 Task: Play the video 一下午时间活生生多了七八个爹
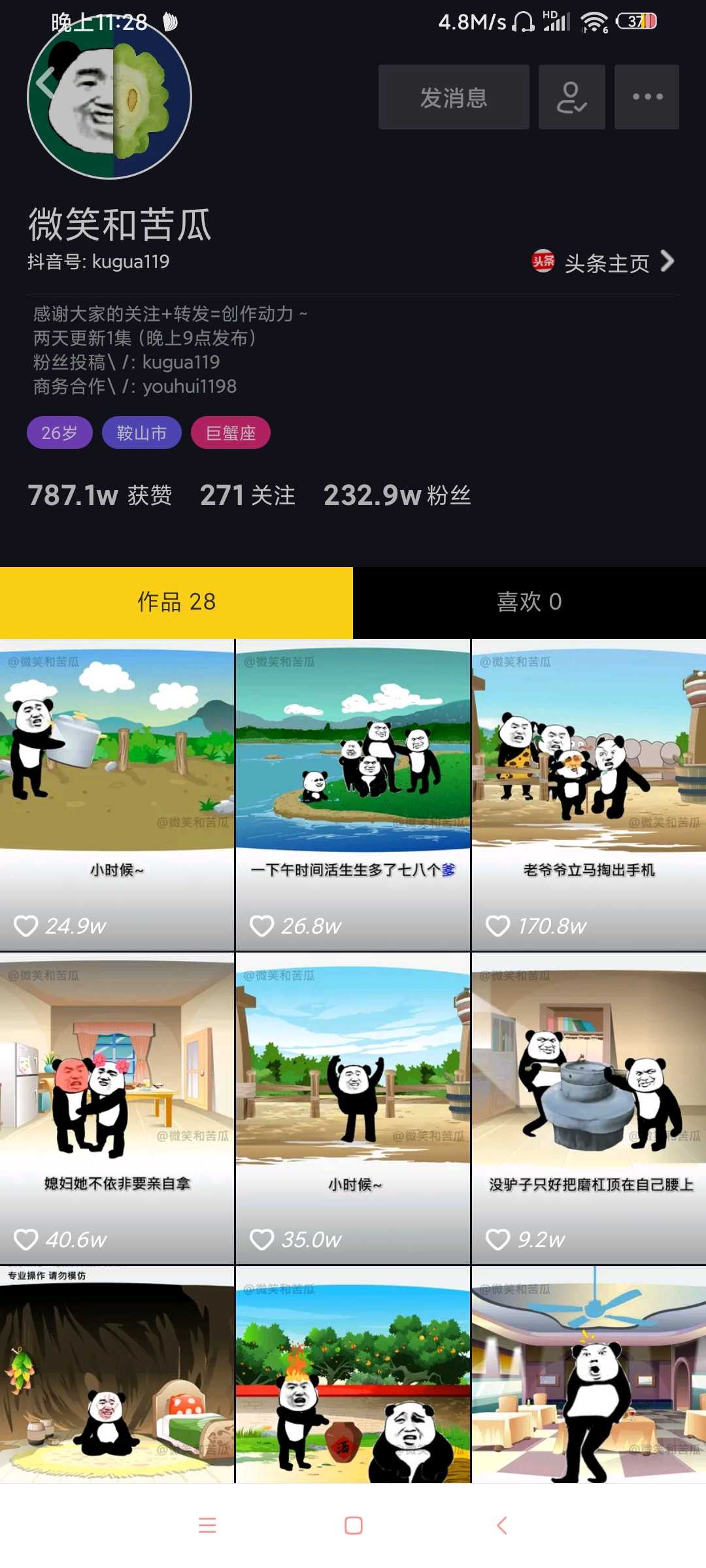coord(353,795)
